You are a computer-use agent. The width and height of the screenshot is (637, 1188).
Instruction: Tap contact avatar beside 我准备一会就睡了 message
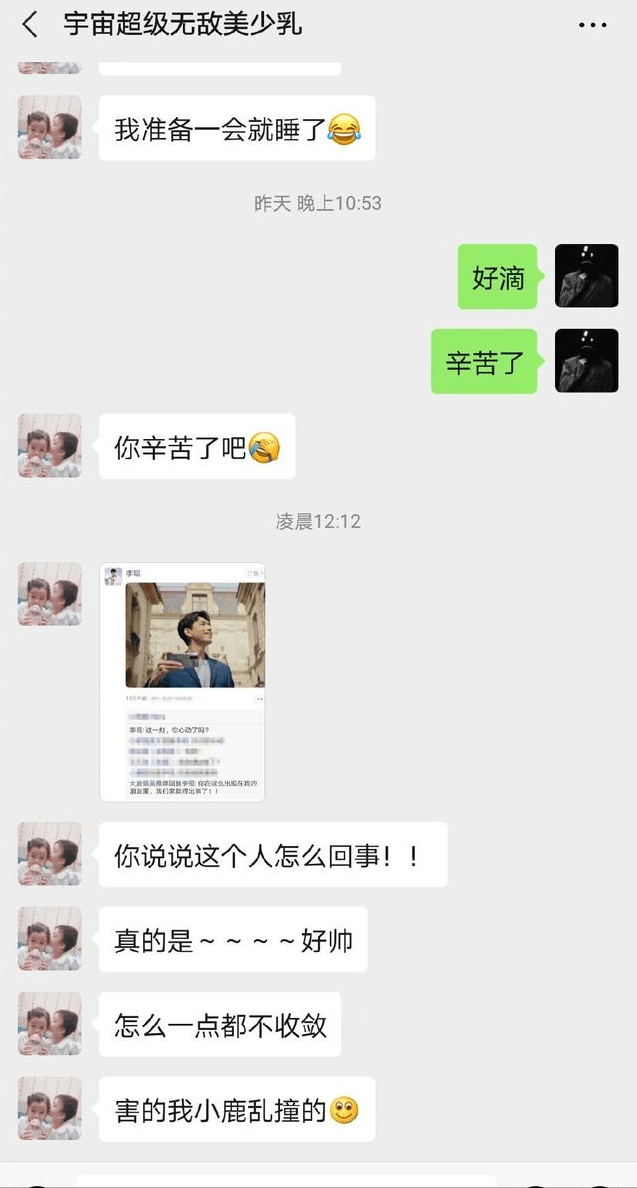[x=49, y=128]
